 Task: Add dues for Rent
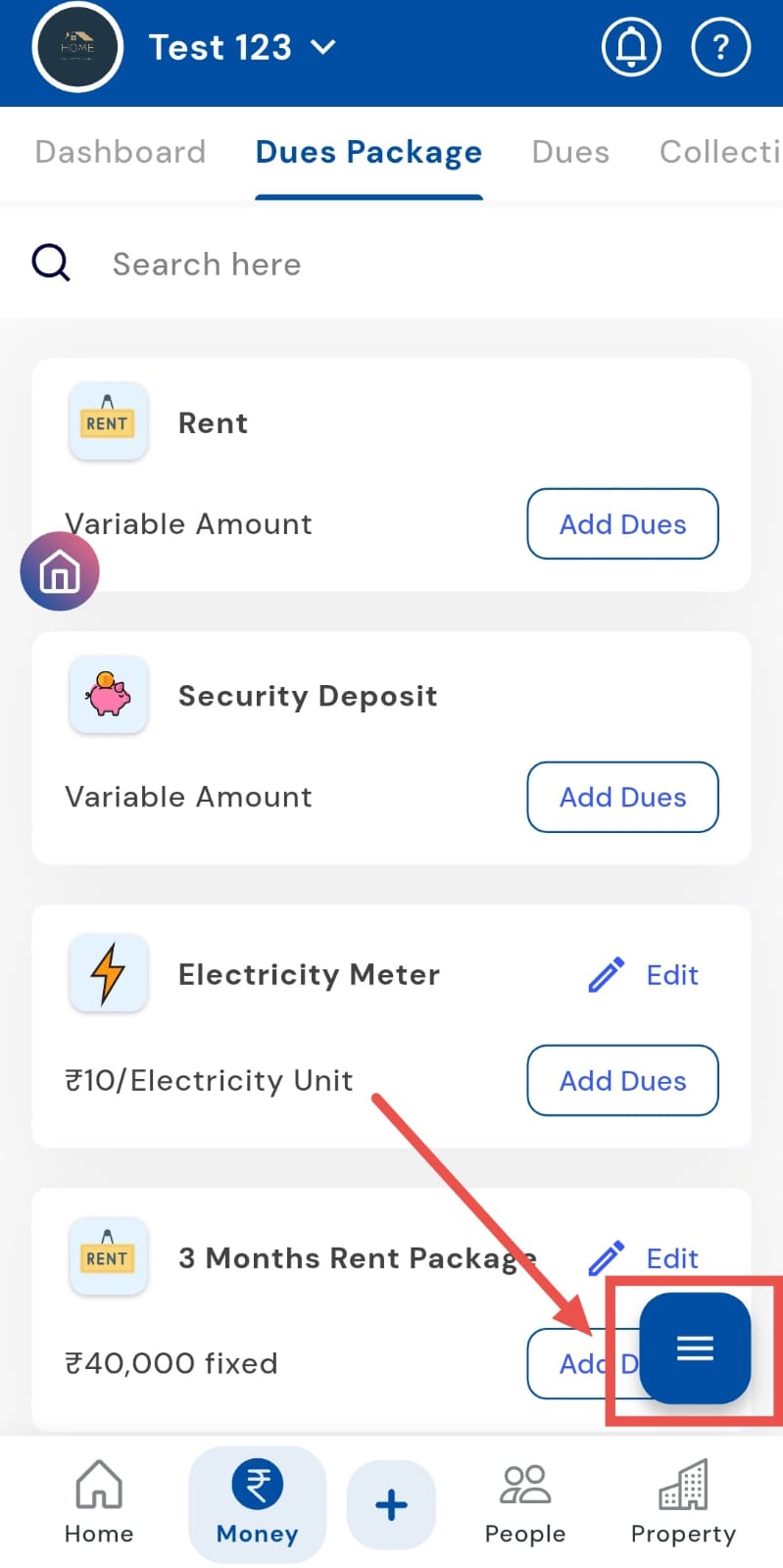coord(622,524)
